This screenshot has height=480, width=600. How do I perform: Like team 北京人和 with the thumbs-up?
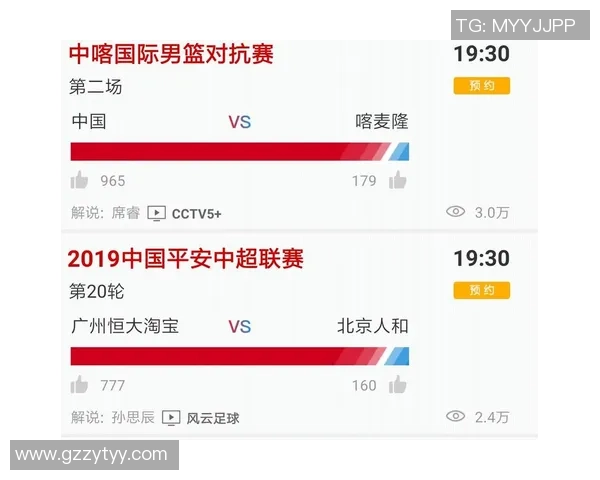pyautogui.click(x=398, y=385)
